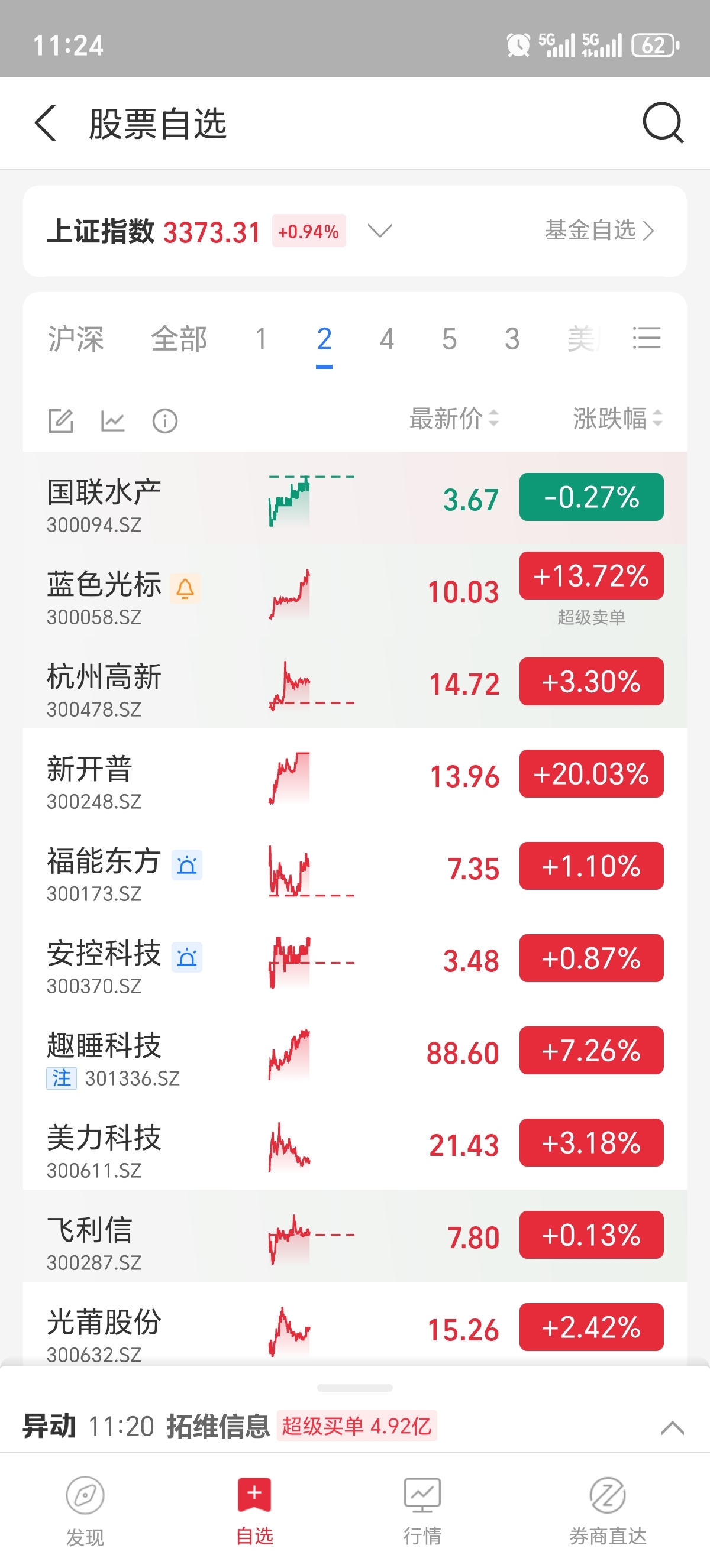This screenshot has height=1568, width=710.
Task: Sort stocks by 最新价
Action: pos(454,419)
